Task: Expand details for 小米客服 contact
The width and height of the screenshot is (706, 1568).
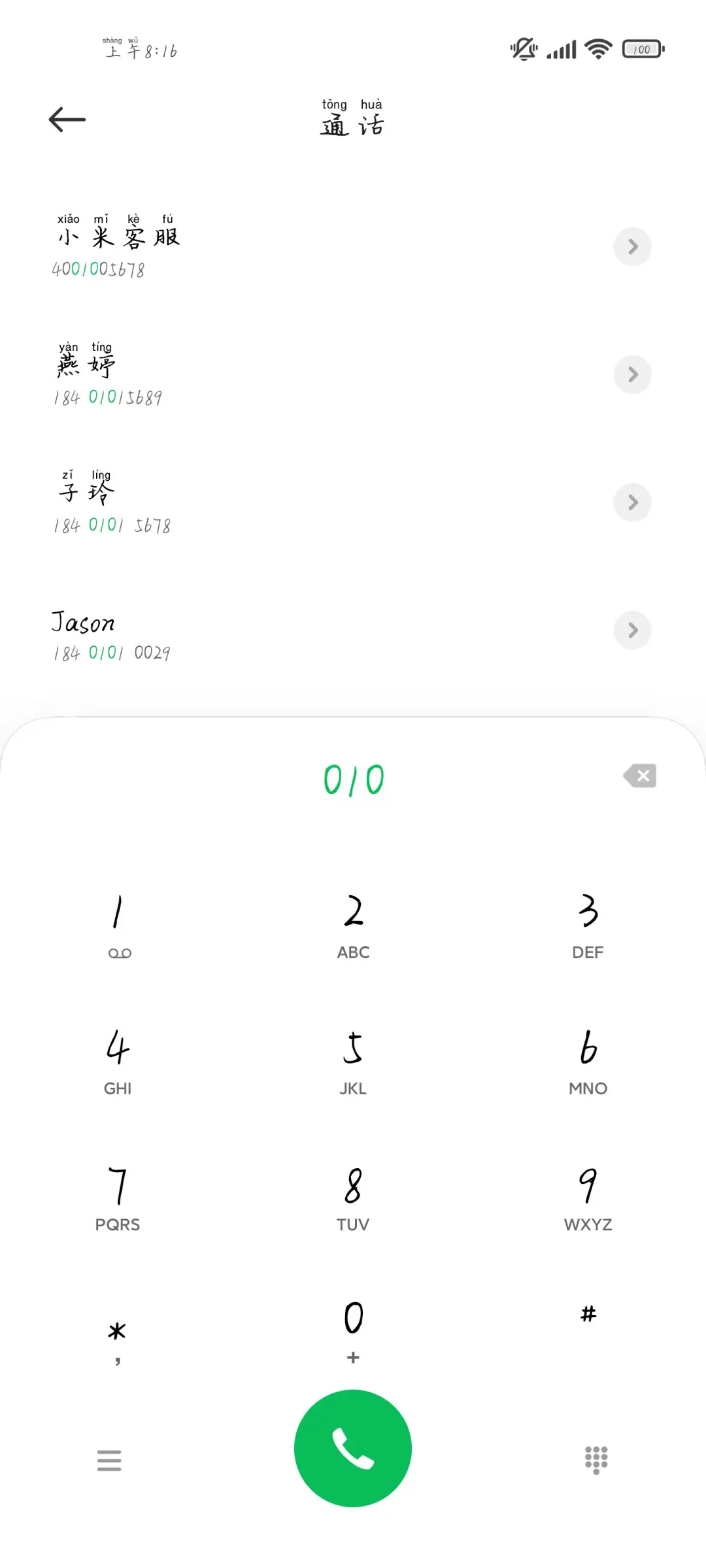Action: click(x=632, y=247)
